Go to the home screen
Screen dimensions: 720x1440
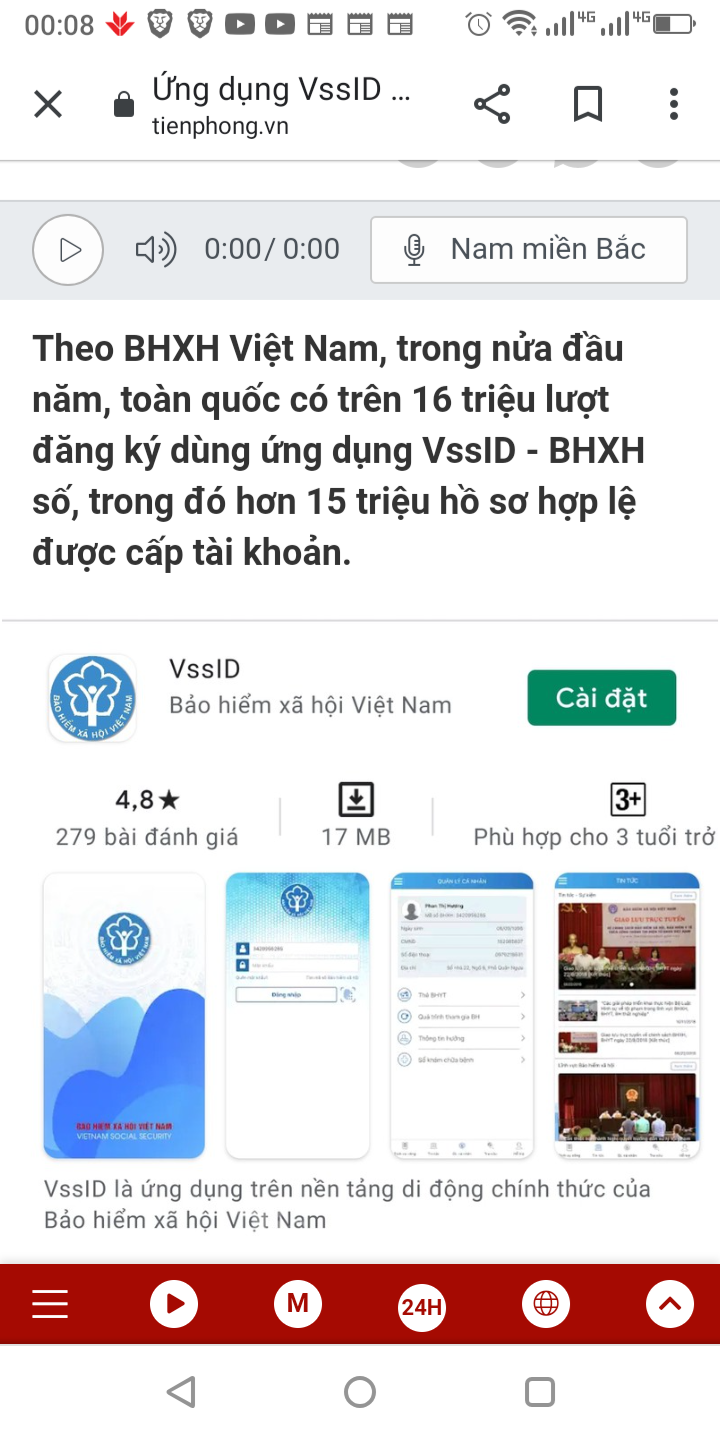click(360, 1392)
